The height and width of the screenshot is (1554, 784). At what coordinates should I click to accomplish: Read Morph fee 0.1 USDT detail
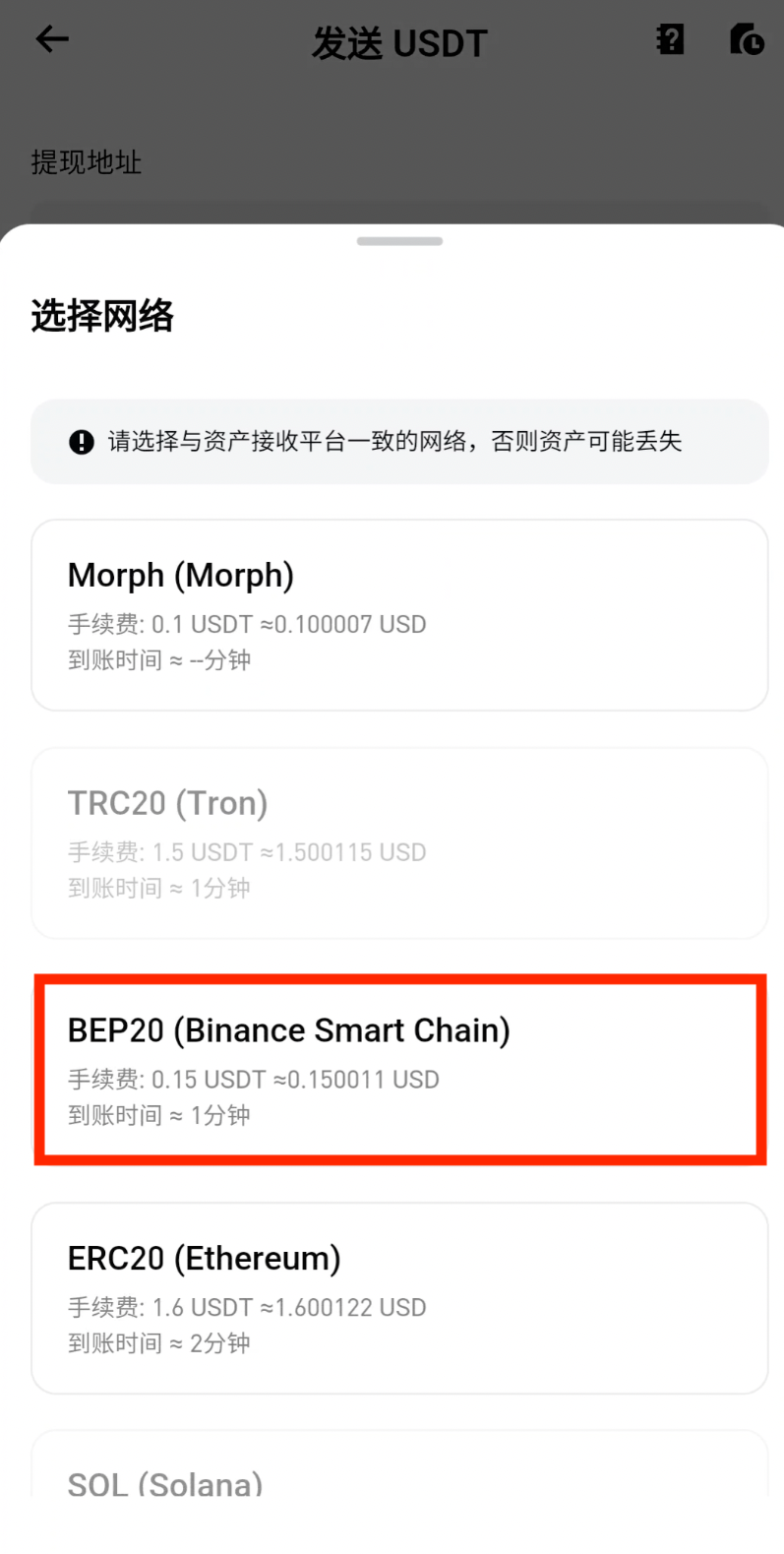click(246, 624)
